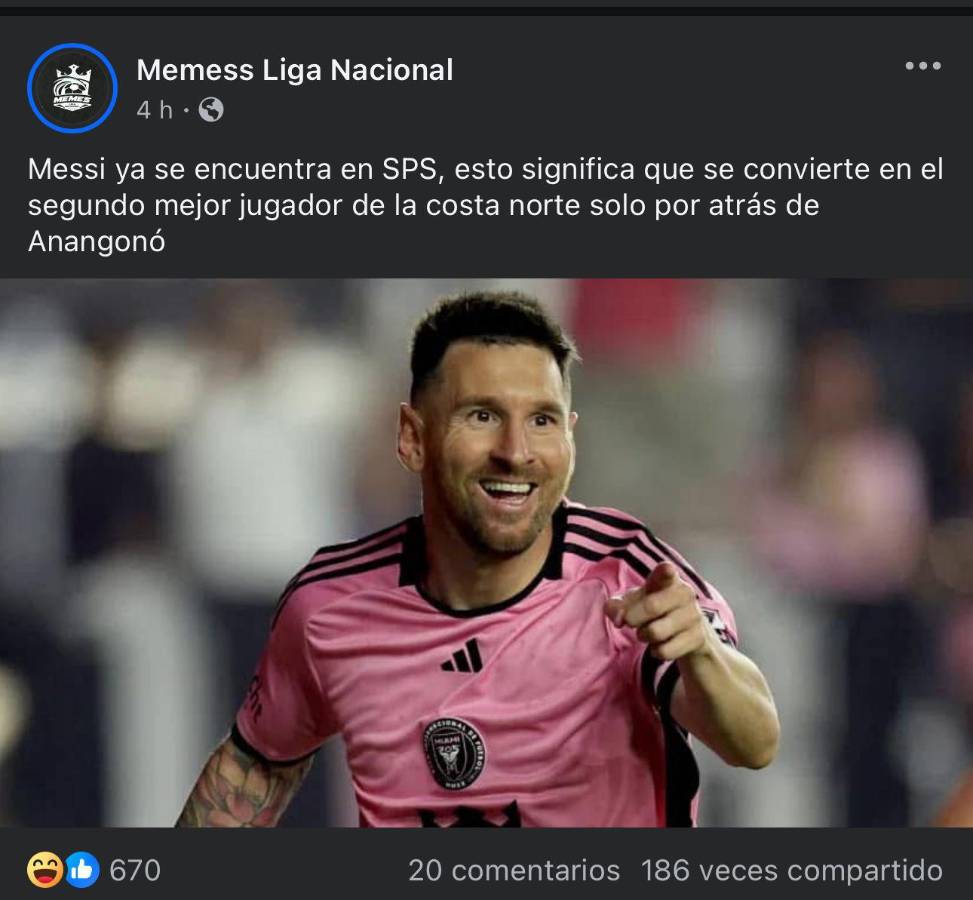The height and width of the screenshot is (900, 973).
Task: Open the post's three-dot options menu
Action: (x=922, y=67)
